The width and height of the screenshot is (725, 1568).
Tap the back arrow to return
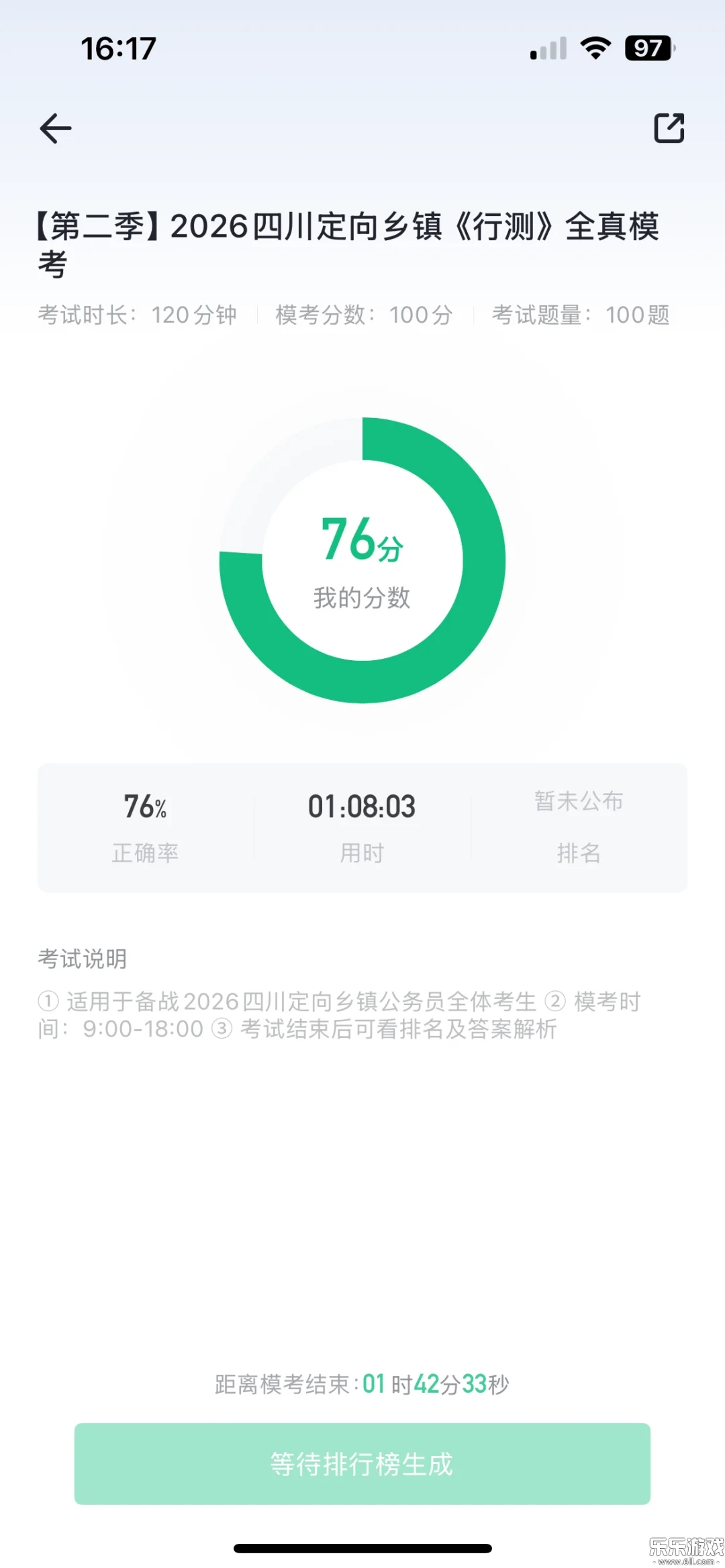pos(56,128)
